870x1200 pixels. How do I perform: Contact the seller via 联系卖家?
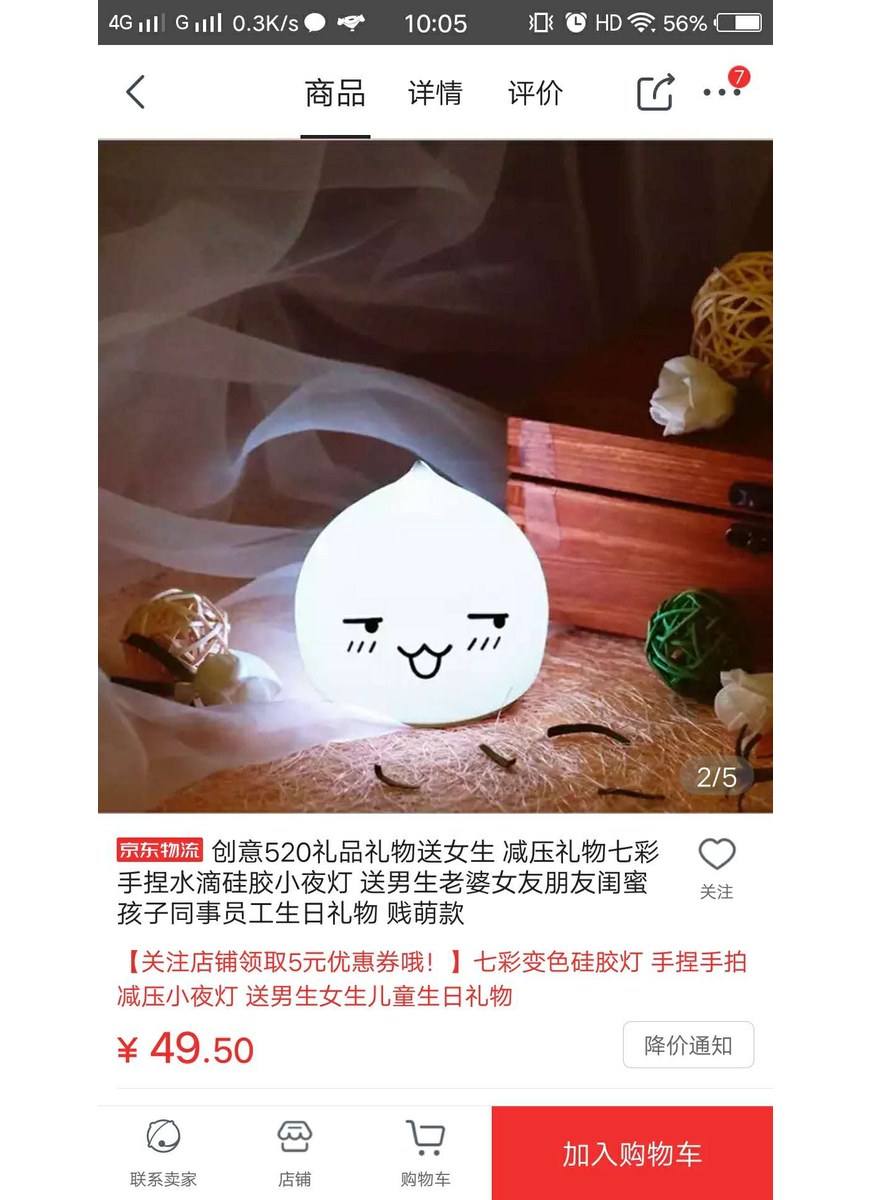pos(163,1152)
